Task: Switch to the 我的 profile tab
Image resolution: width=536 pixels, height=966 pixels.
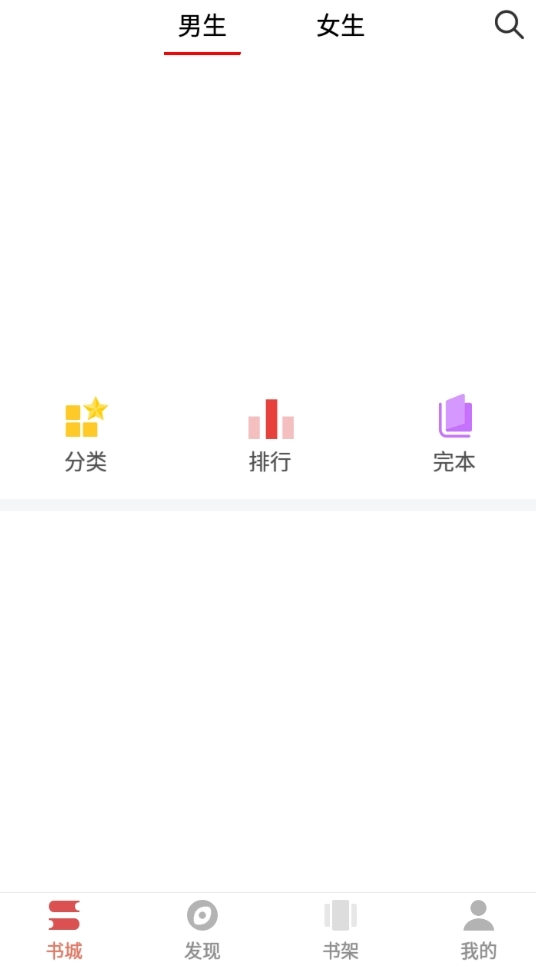Action: click(479, 930)
